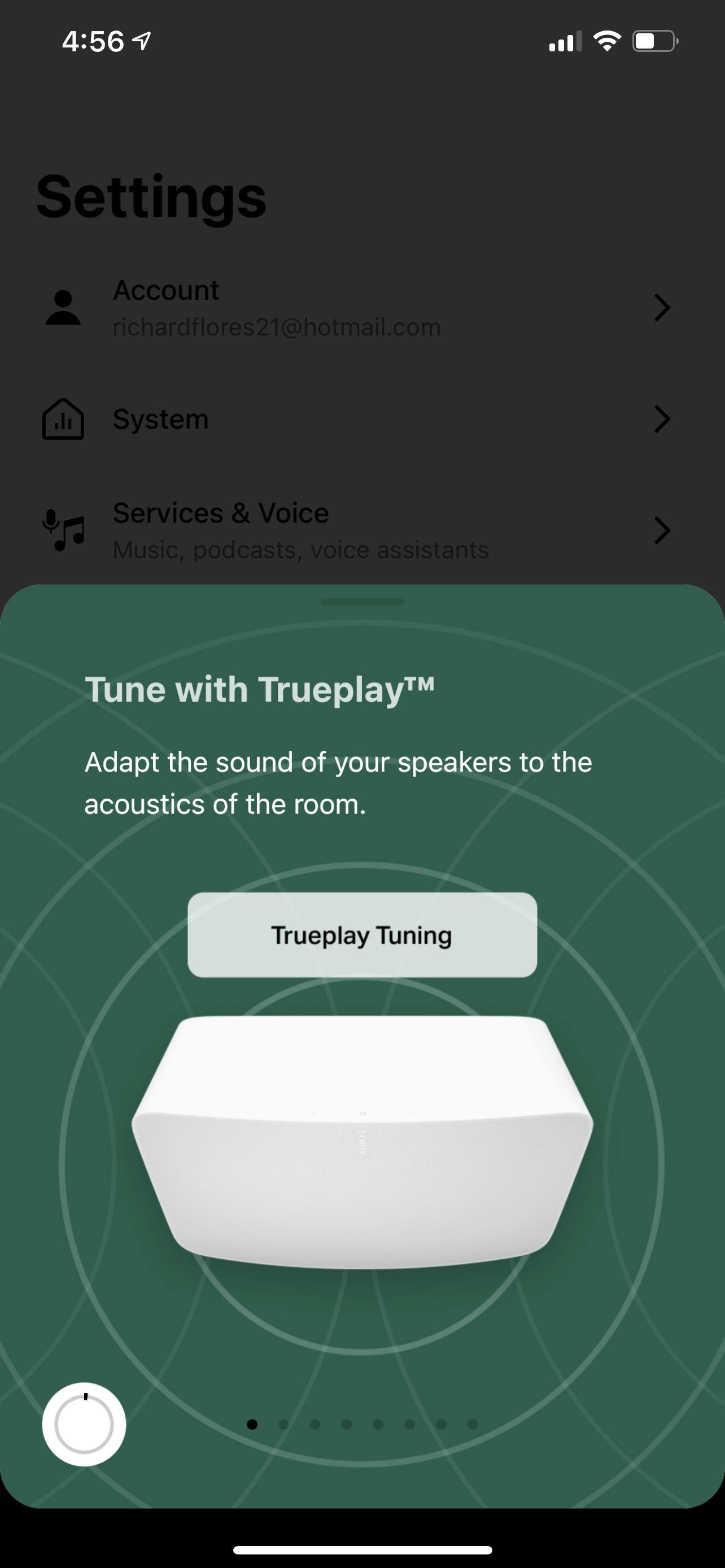The height and width of the screenshot is (1568, 725).
Task: Tap the circular timer button
Action: [84, 1424]
